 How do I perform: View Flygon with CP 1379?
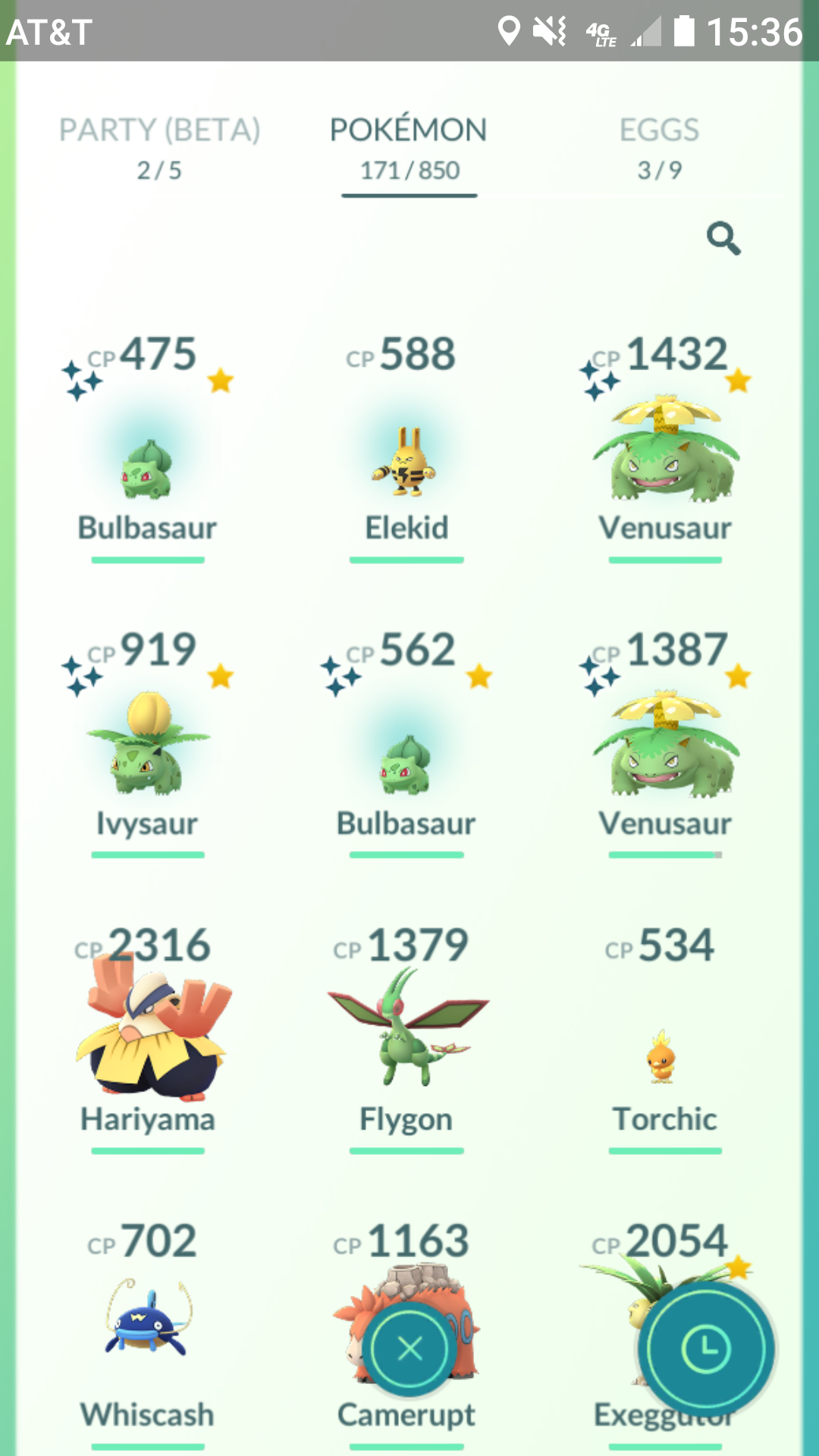point(406,1040)
